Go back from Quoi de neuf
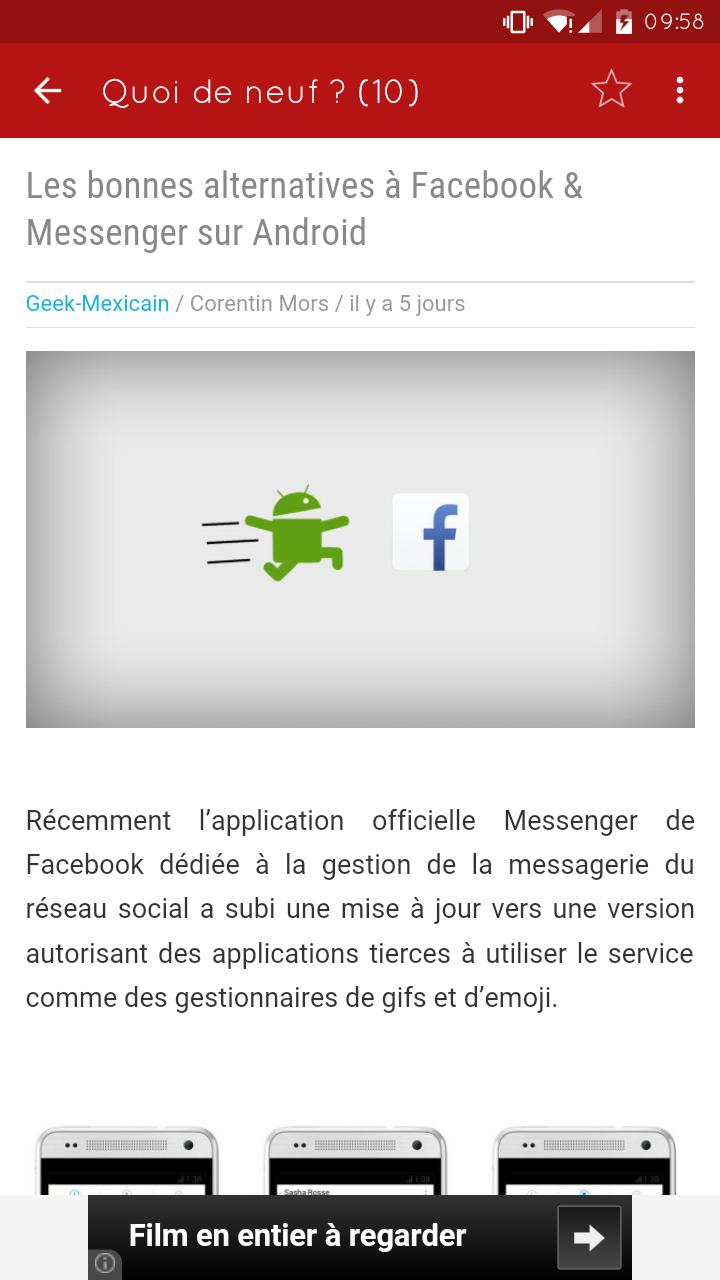This screenshot has height=1280, width=720. (47, 91)
